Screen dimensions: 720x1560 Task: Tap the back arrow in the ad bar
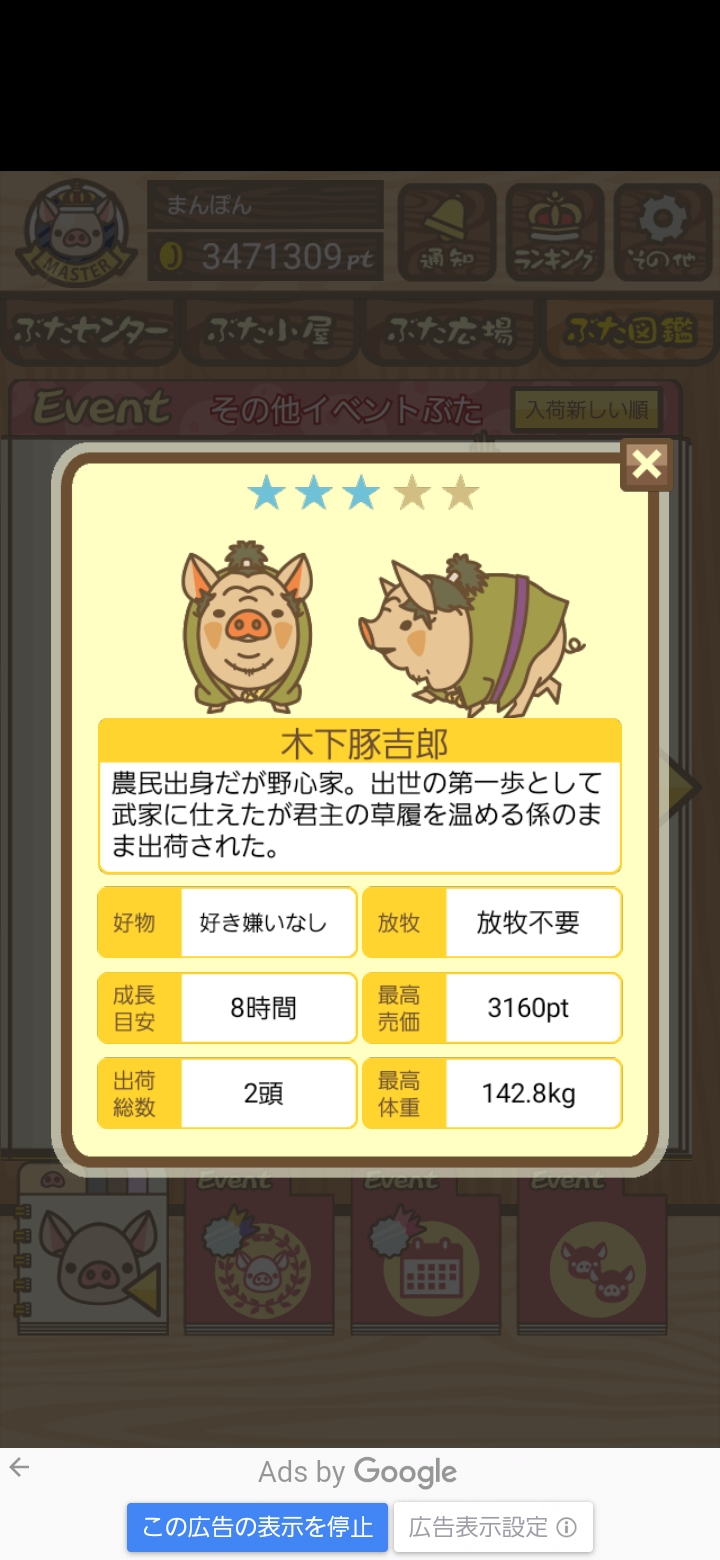pyautogui.click(x=19, y=1467)
